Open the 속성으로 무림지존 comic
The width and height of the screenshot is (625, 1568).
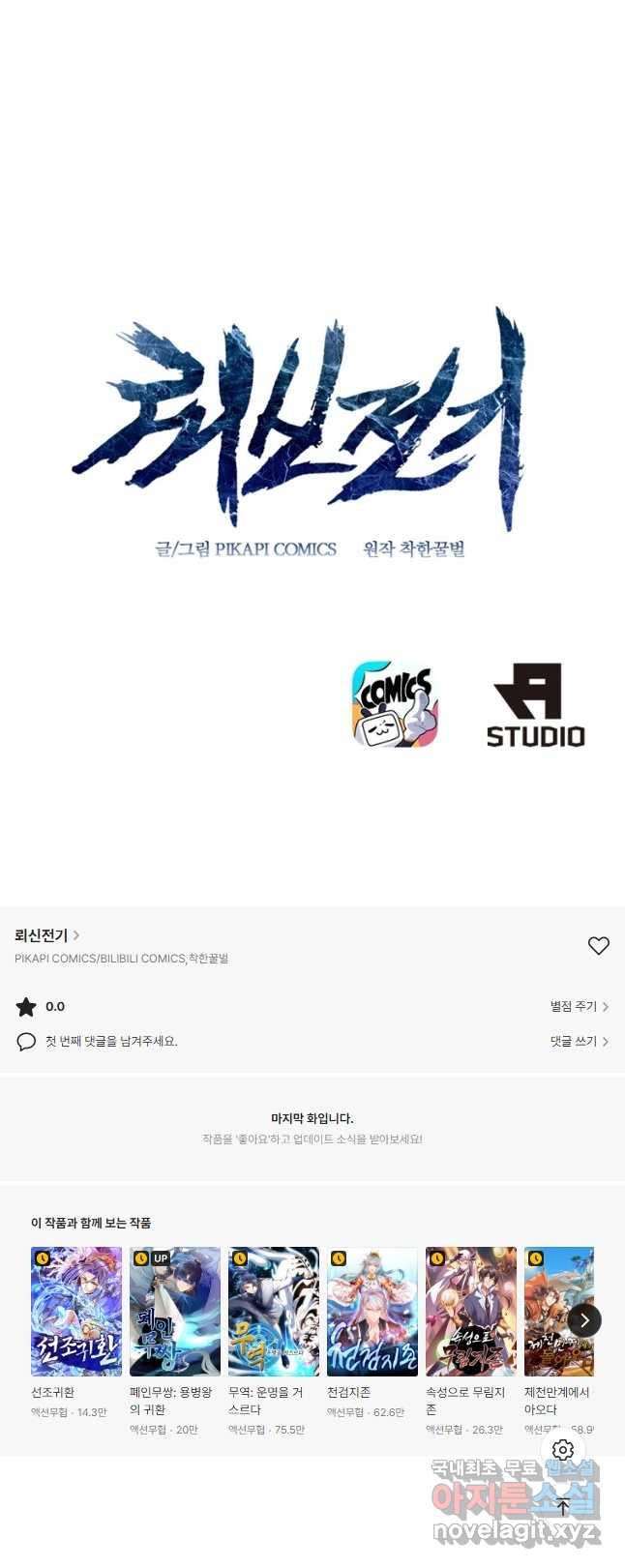[471, 1312]
